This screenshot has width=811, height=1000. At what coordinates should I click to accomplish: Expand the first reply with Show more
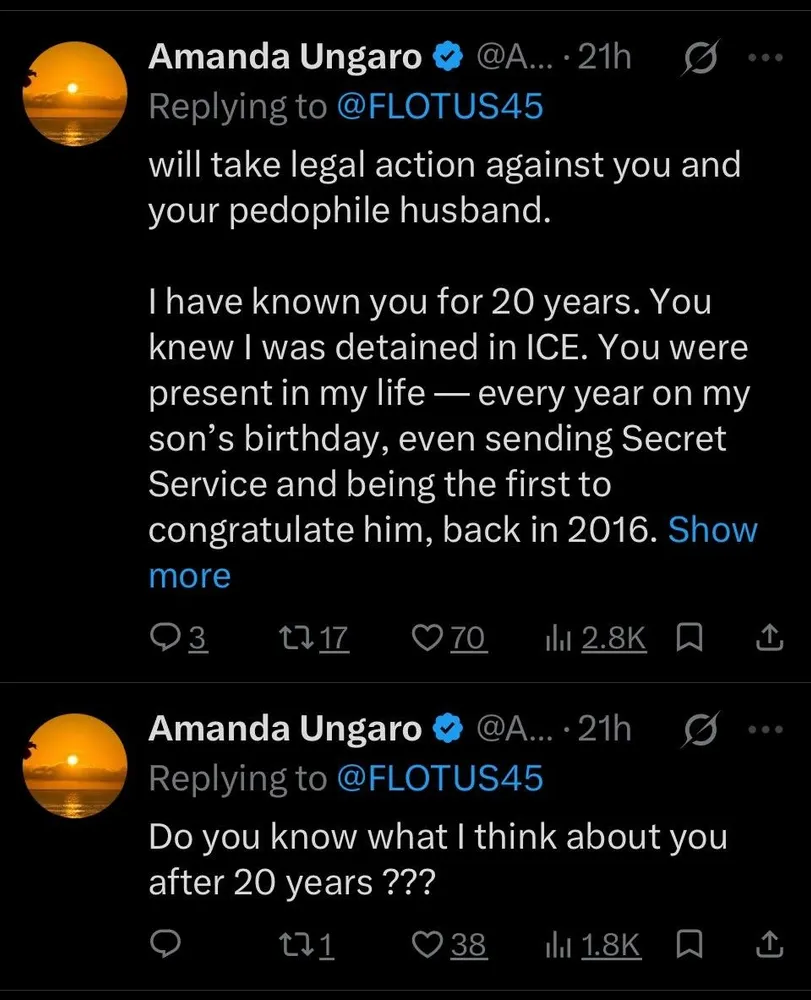(712, 530)
